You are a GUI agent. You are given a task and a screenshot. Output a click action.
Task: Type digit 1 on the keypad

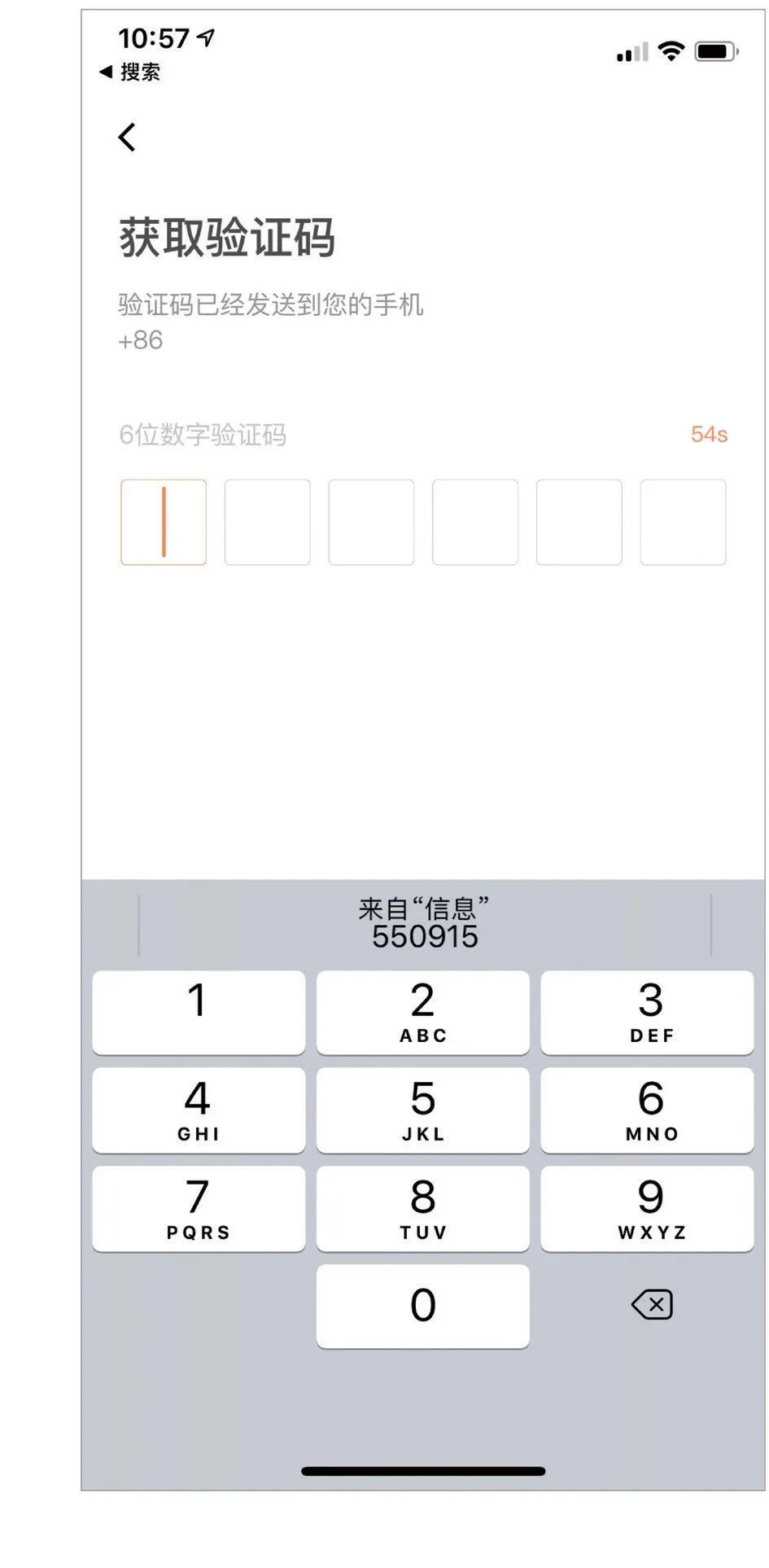199,1012
